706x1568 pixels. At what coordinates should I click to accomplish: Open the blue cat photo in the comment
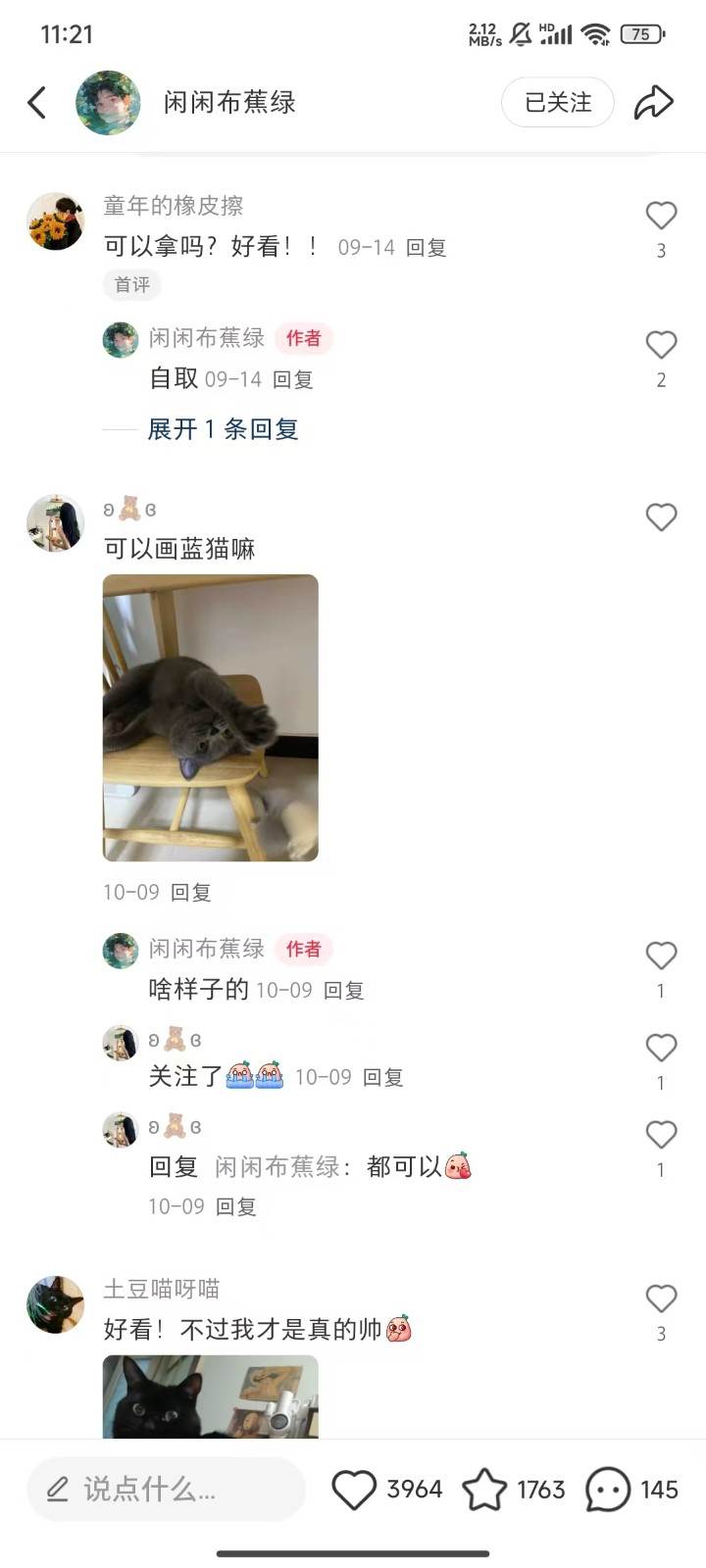pyautogui.click(x=210, y=717)
